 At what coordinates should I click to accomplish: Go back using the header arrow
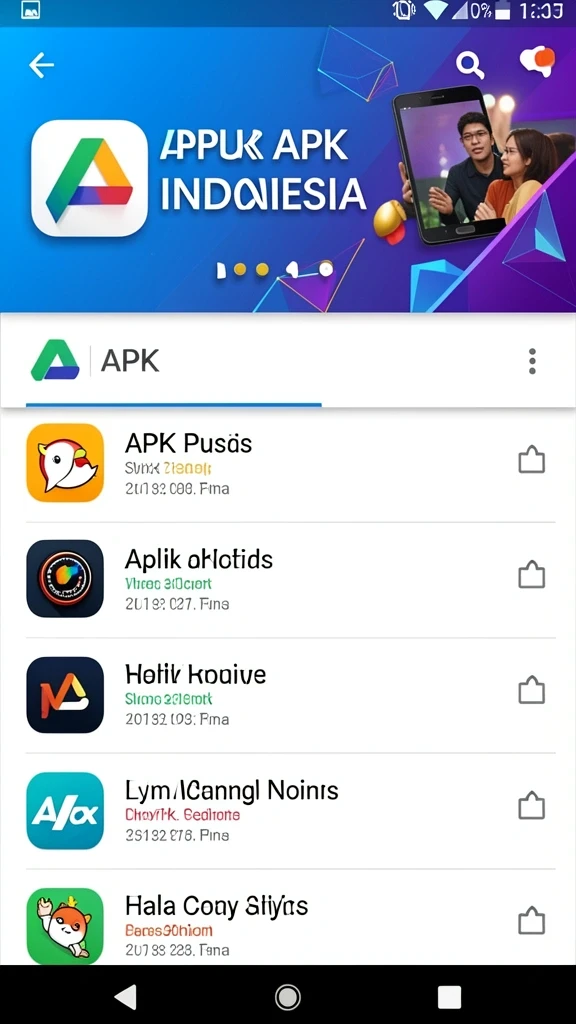[41, 65]
